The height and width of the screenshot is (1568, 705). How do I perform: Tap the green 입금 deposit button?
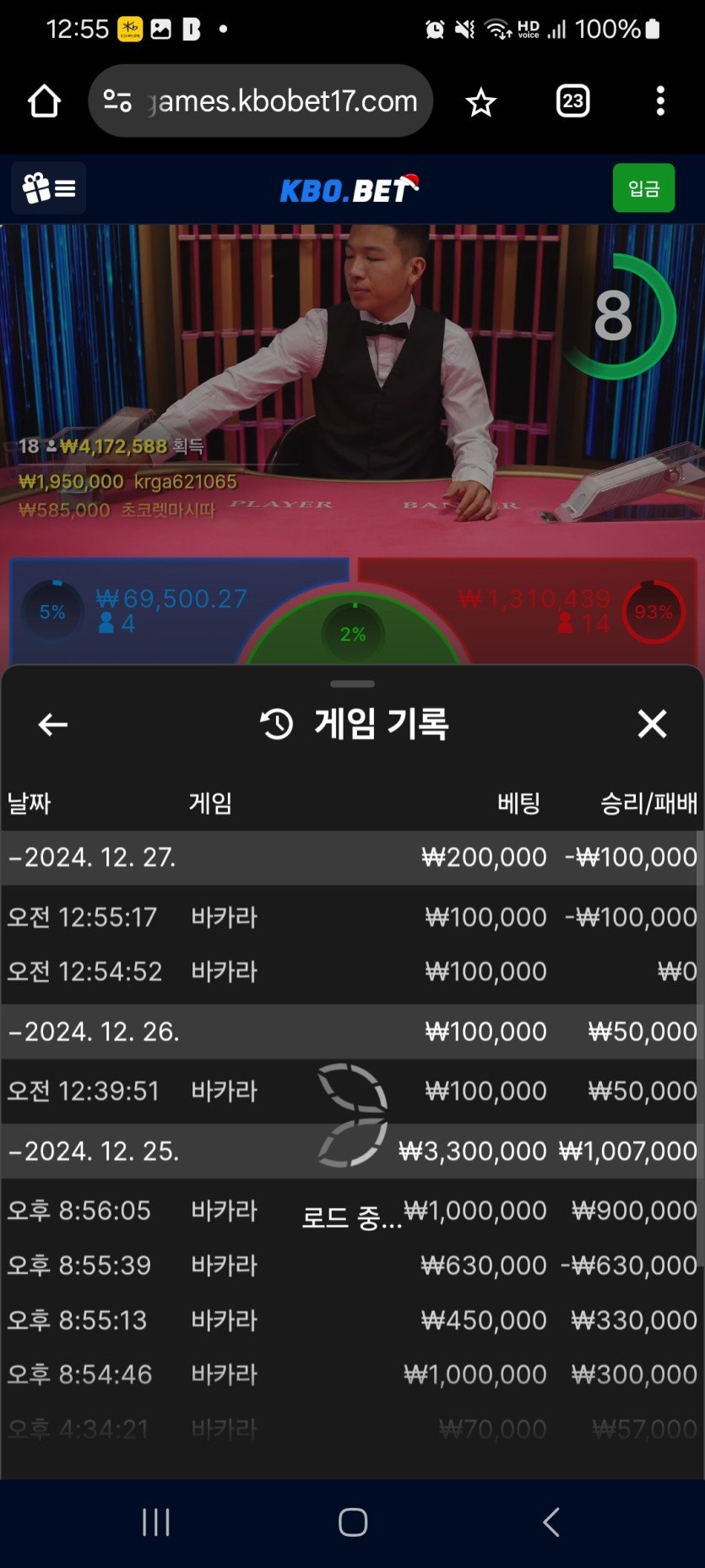tap(643, 188)
